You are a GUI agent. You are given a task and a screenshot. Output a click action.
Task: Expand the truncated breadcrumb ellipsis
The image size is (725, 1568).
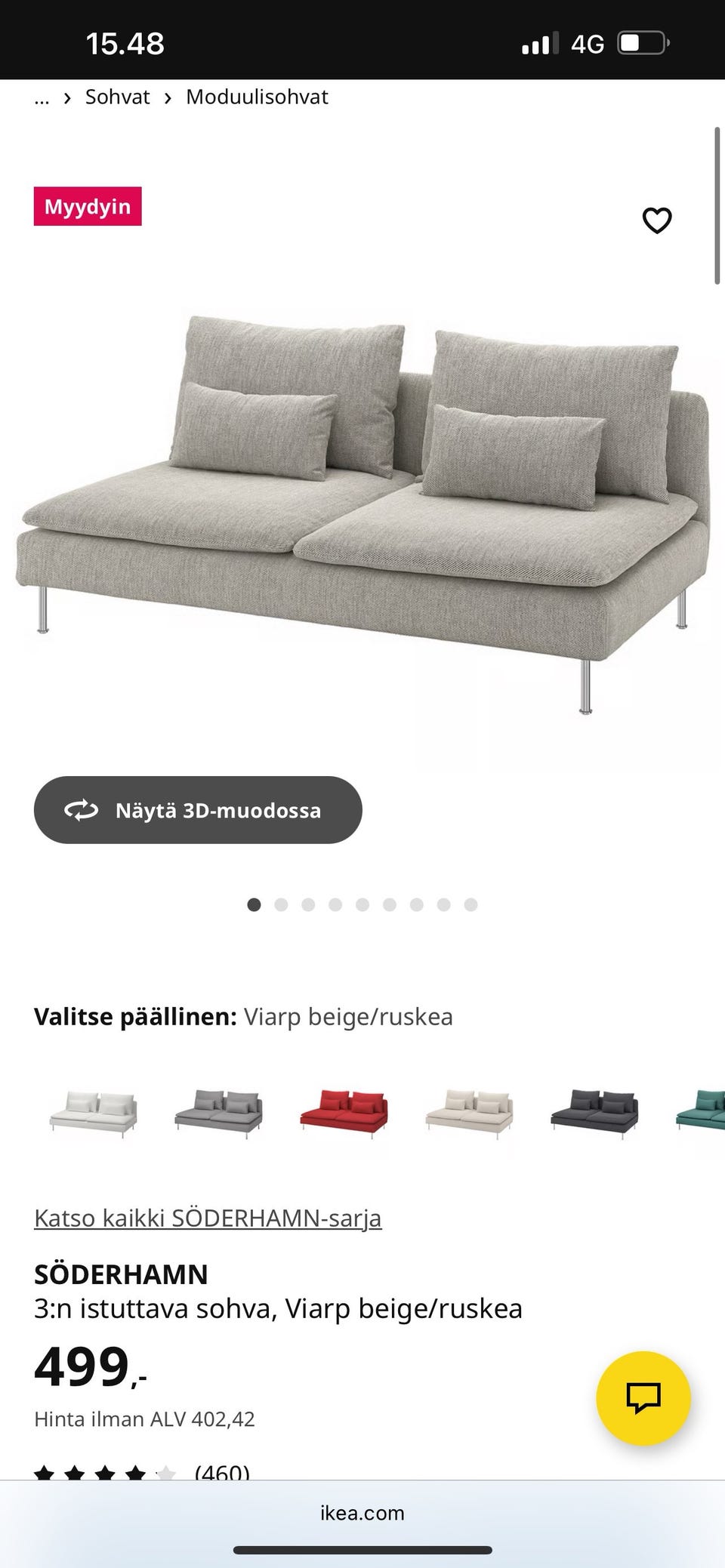pos(42,97)
